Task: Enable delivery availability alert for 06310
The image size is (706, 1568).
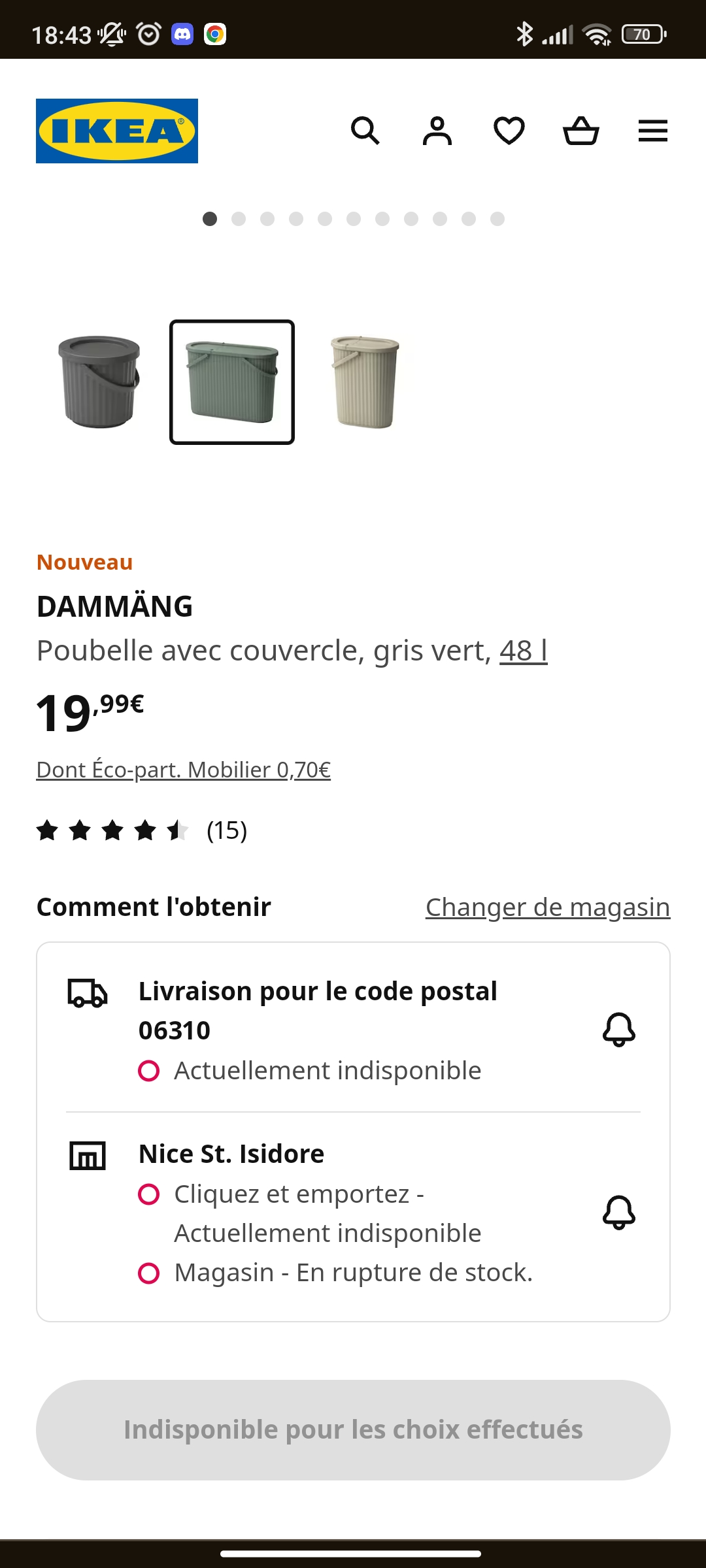Action: (x=618, y=1030)
